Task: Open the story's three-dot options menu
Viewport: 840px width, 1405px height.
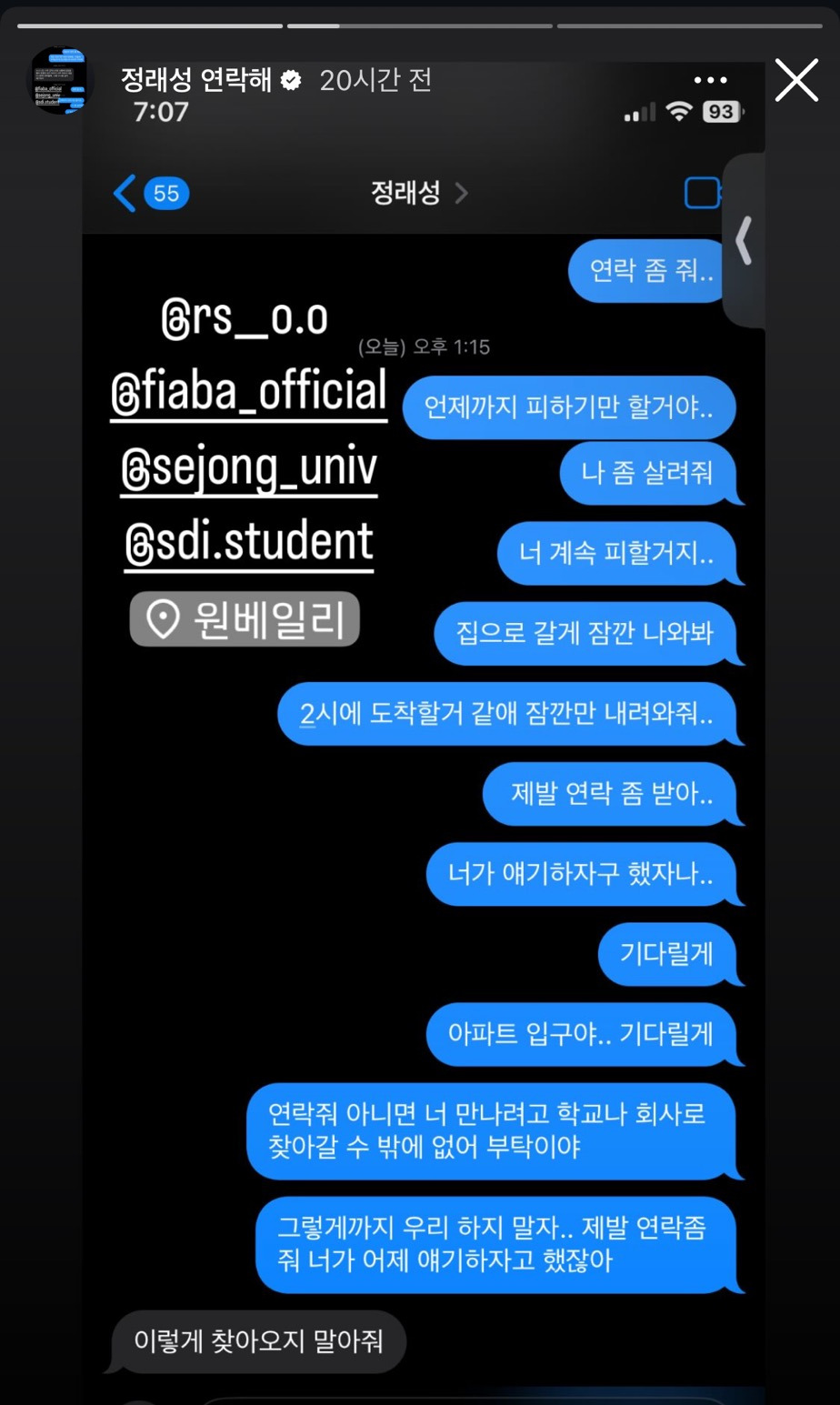Action: tap(710, 80)
